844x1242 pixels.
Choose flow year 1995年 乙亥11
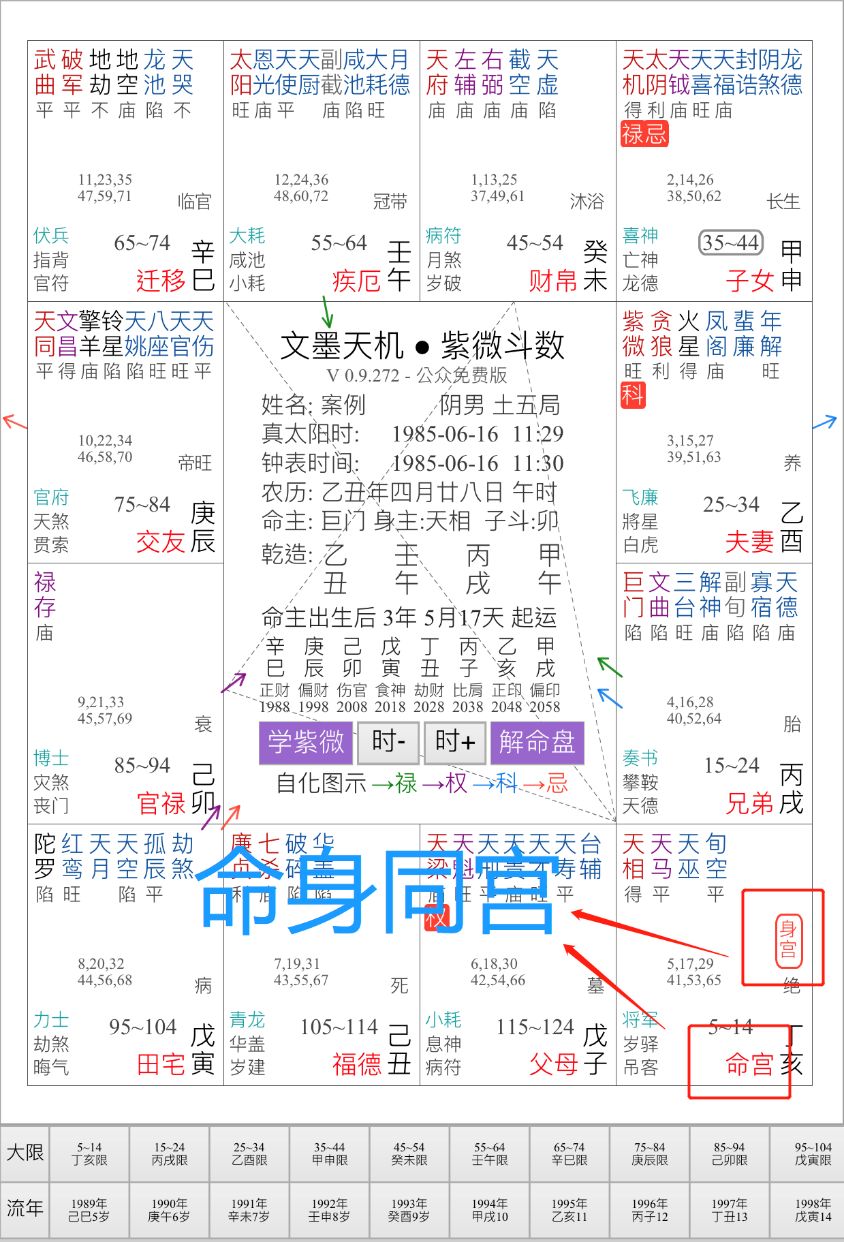569,1210
